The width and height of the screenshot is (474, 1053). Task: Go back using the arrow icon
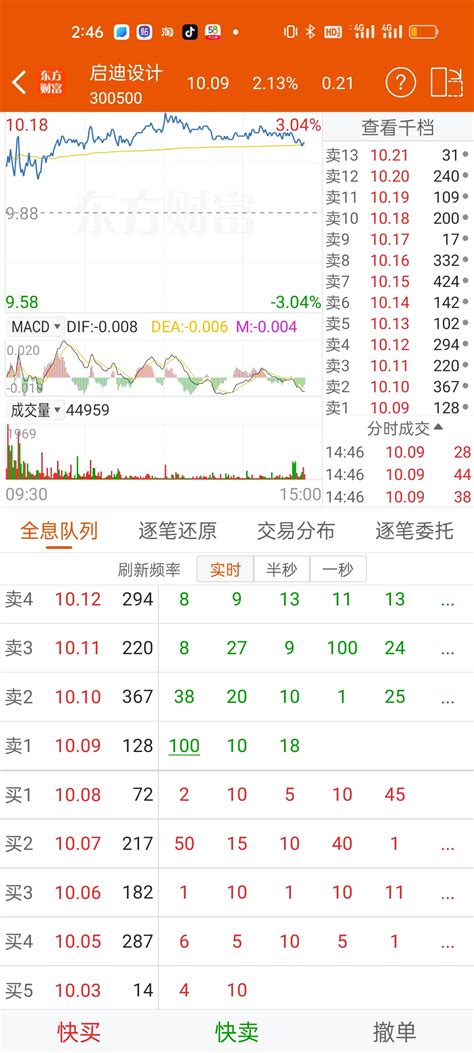tap(19, 83)
